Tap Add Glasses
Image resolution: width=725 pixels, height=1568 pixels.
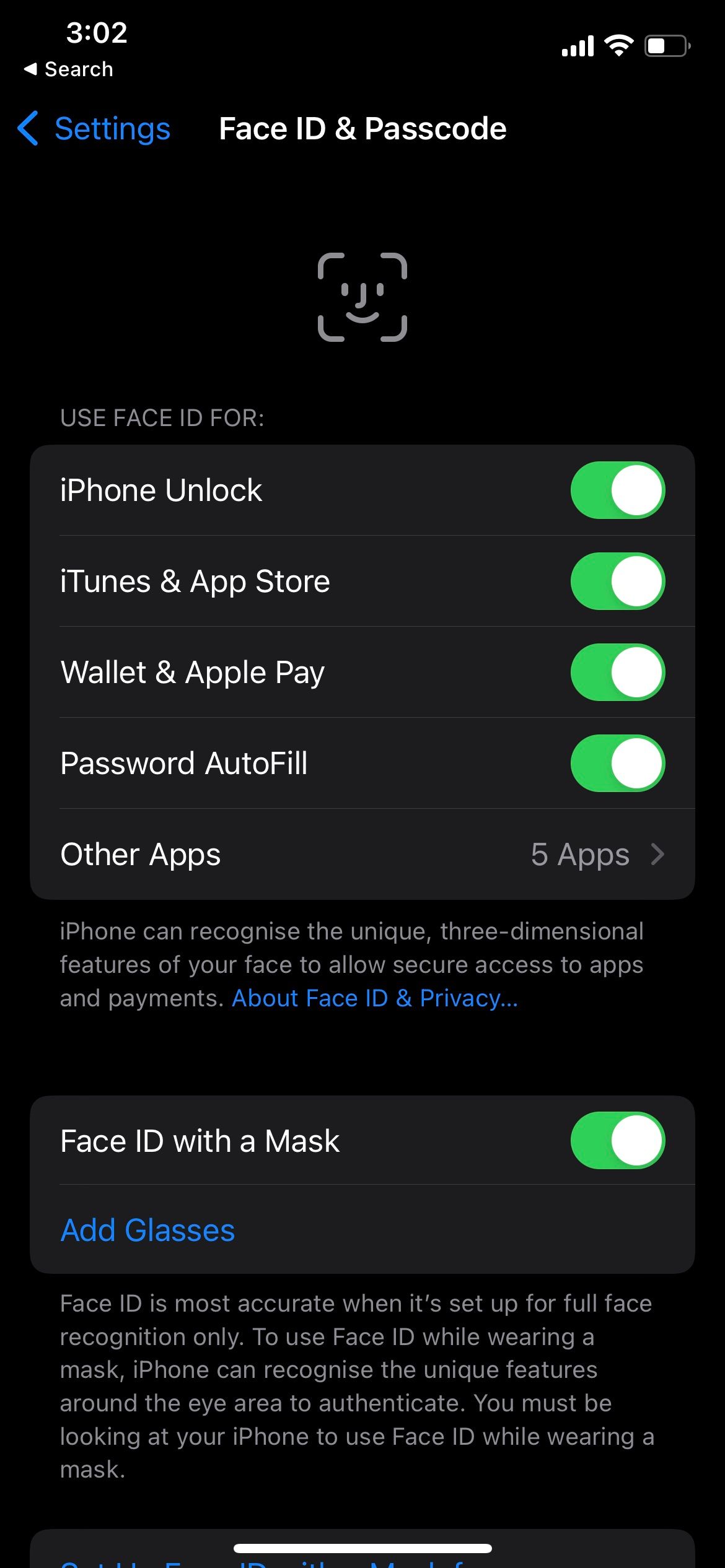pyautogui.click(x=147, y=1230)
